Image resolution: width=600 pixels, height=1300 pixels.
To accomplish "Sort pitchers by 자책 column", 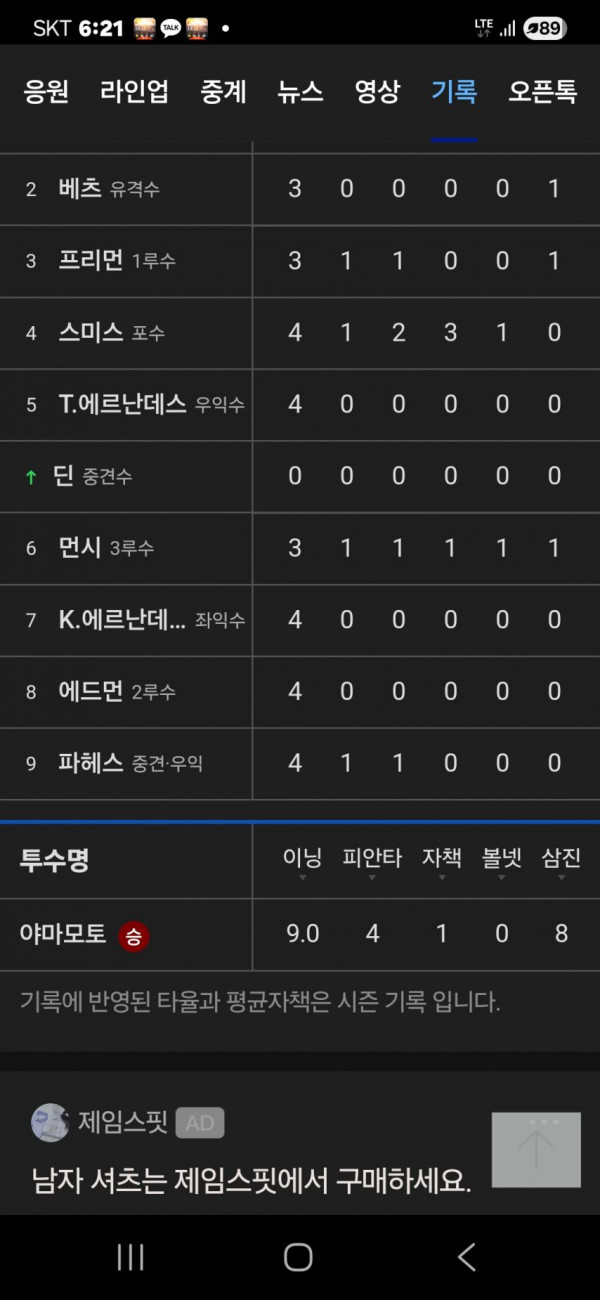I will coord(441,860).
